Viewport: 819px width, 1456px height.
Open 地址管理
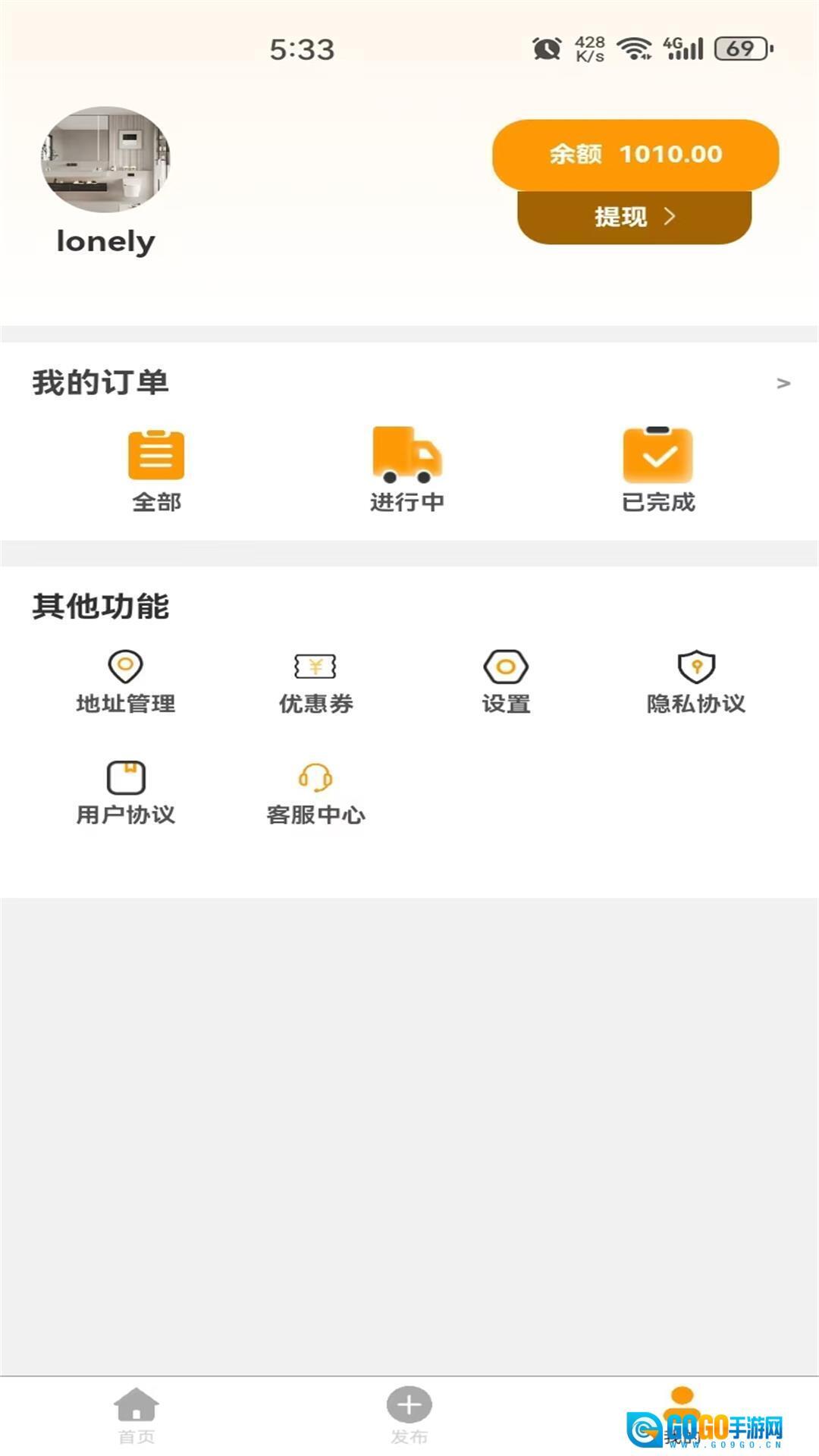126,682
